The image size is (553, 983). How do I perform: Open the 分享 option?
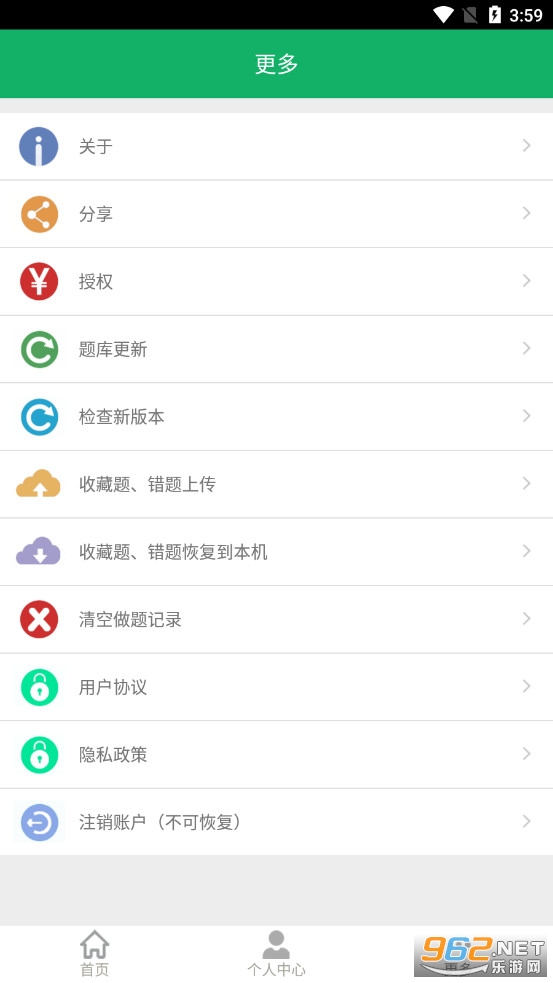click(x=276, y=214)
